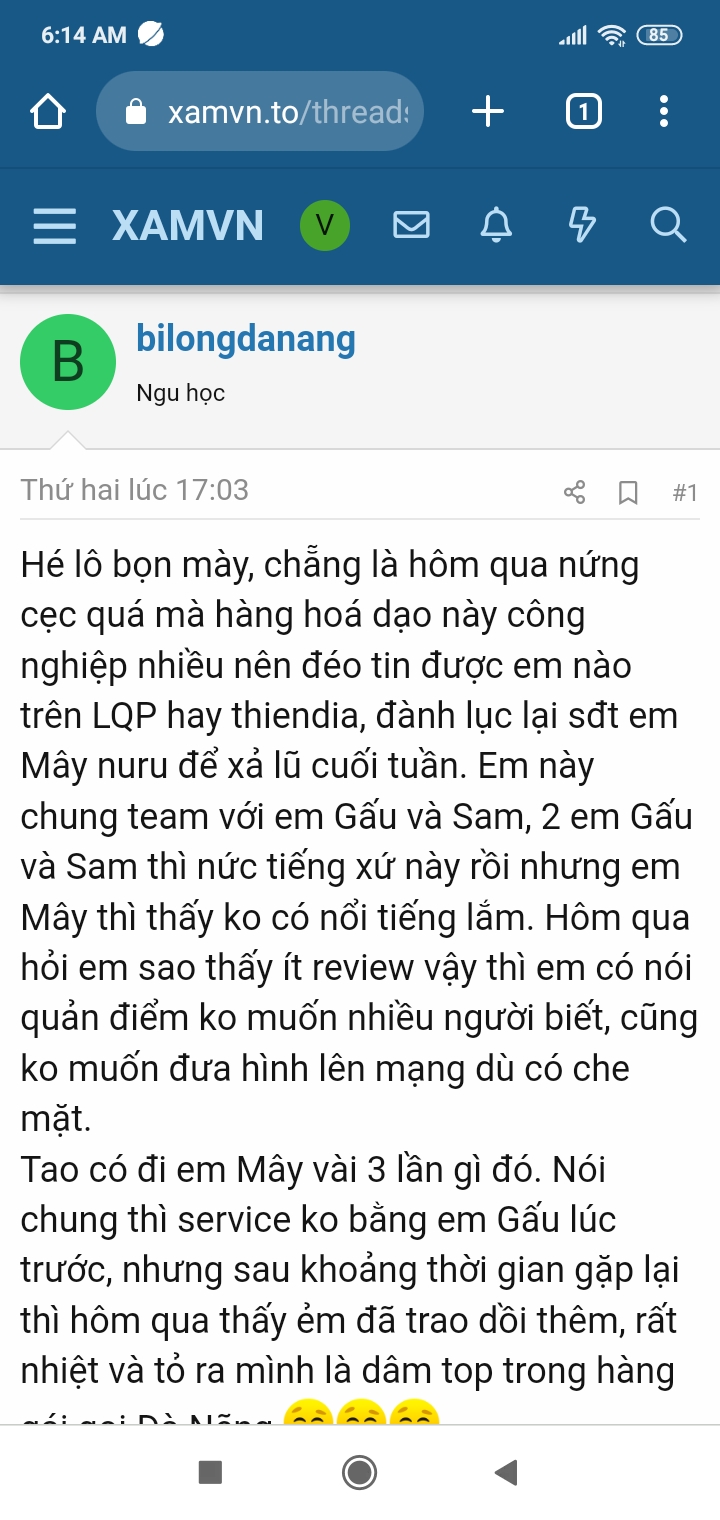Open the Thứ hai lúc 17:03 timestamp link
This screenshot has height=1520, width=720.
[135, 490]
